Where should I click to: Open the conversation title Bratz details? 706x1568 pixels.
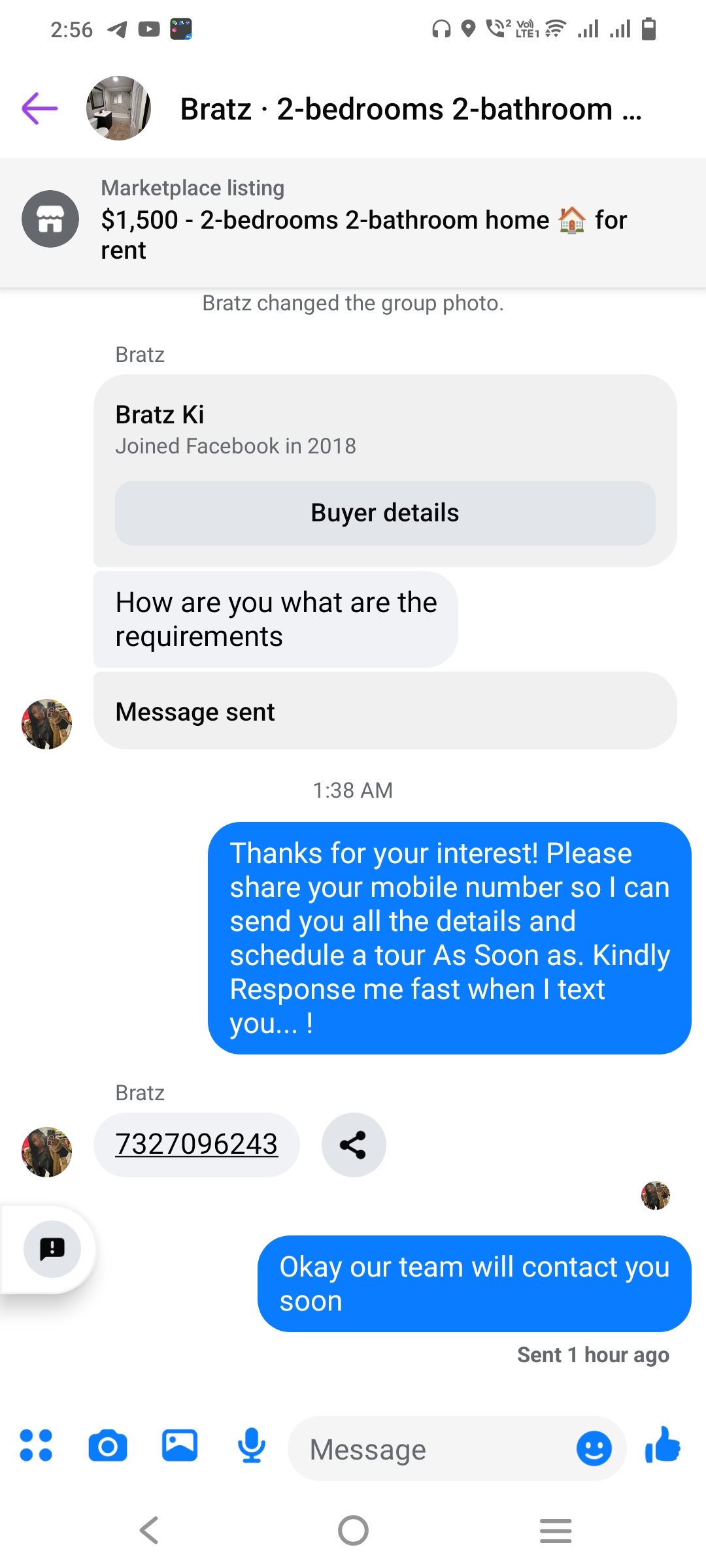(x=411, y=109)
